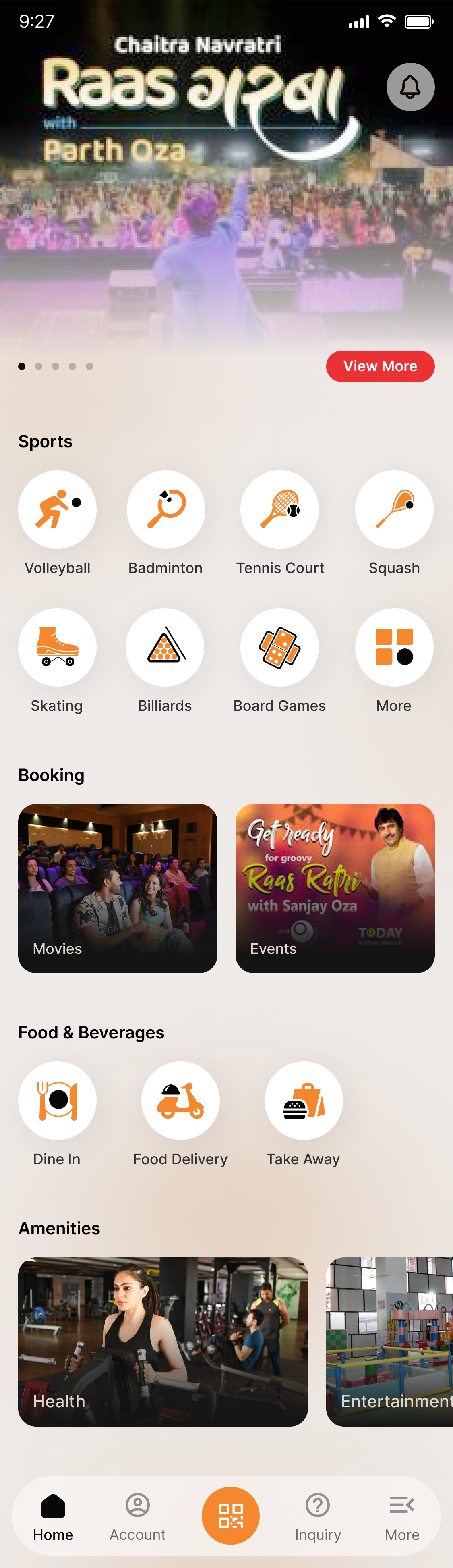The height and width of the screenshot is (1568, 453).
Task: Show more sports options
Action: pyautogui.click(x=394, y=647)
